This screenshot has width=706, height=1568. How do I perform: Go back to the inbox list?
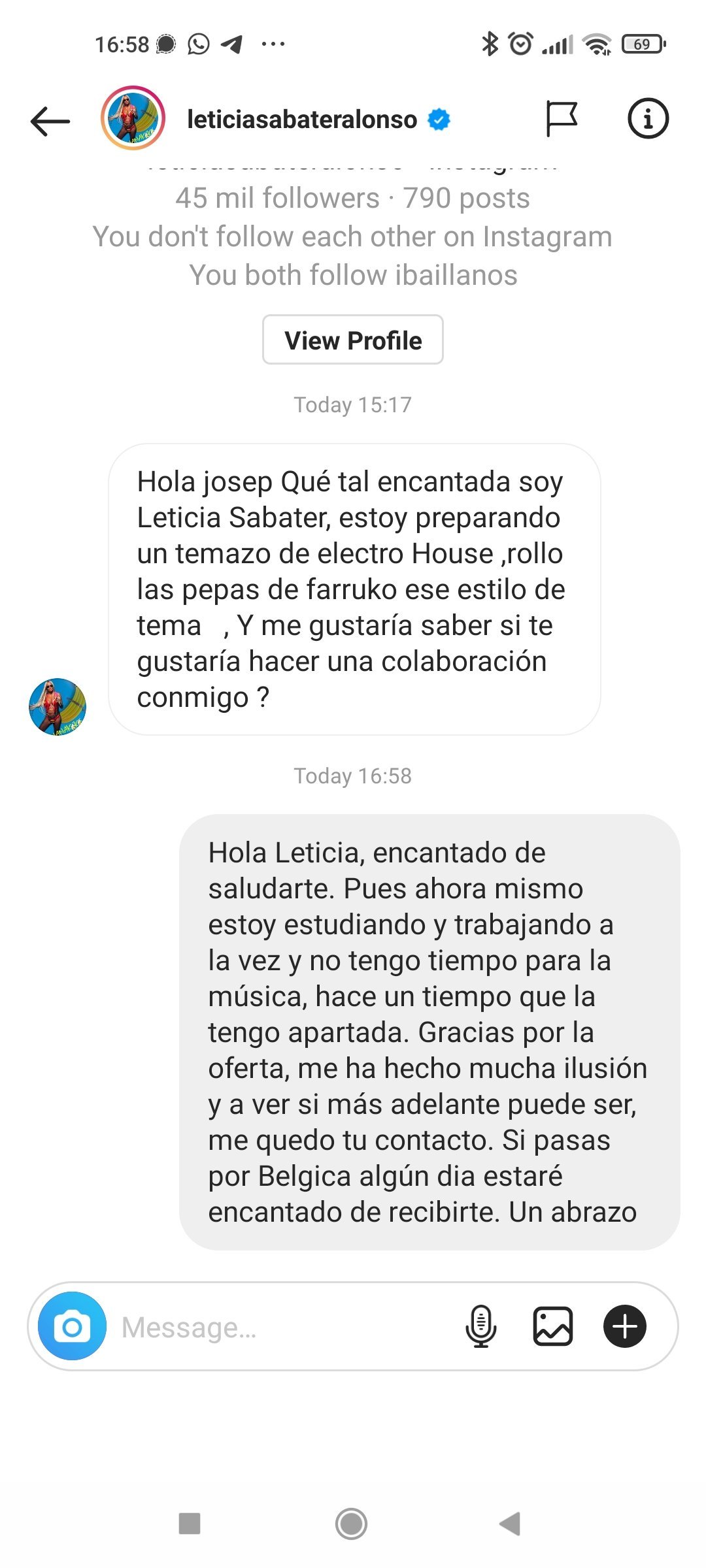click(50, 121)
